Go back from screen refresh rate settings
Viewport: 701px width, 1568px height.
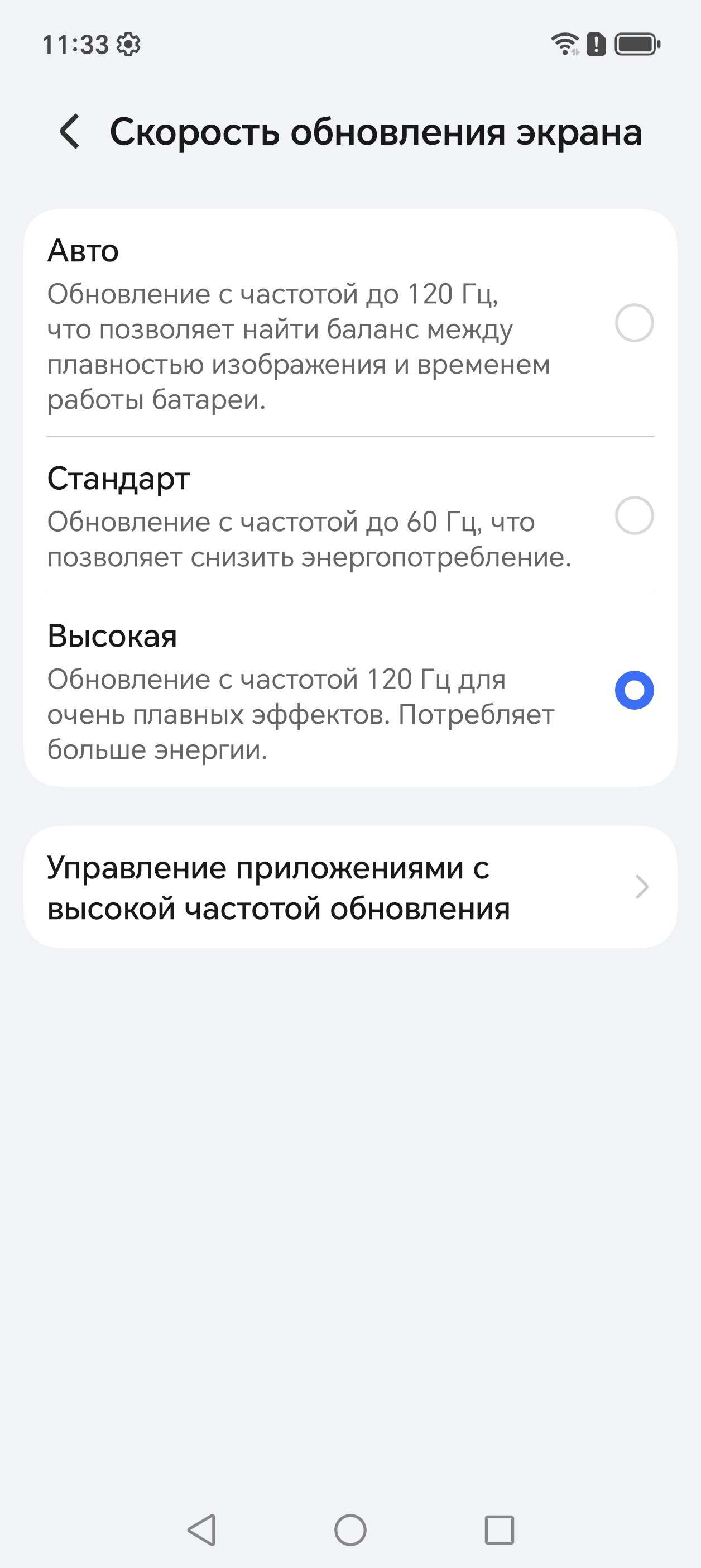coord(70,131)
